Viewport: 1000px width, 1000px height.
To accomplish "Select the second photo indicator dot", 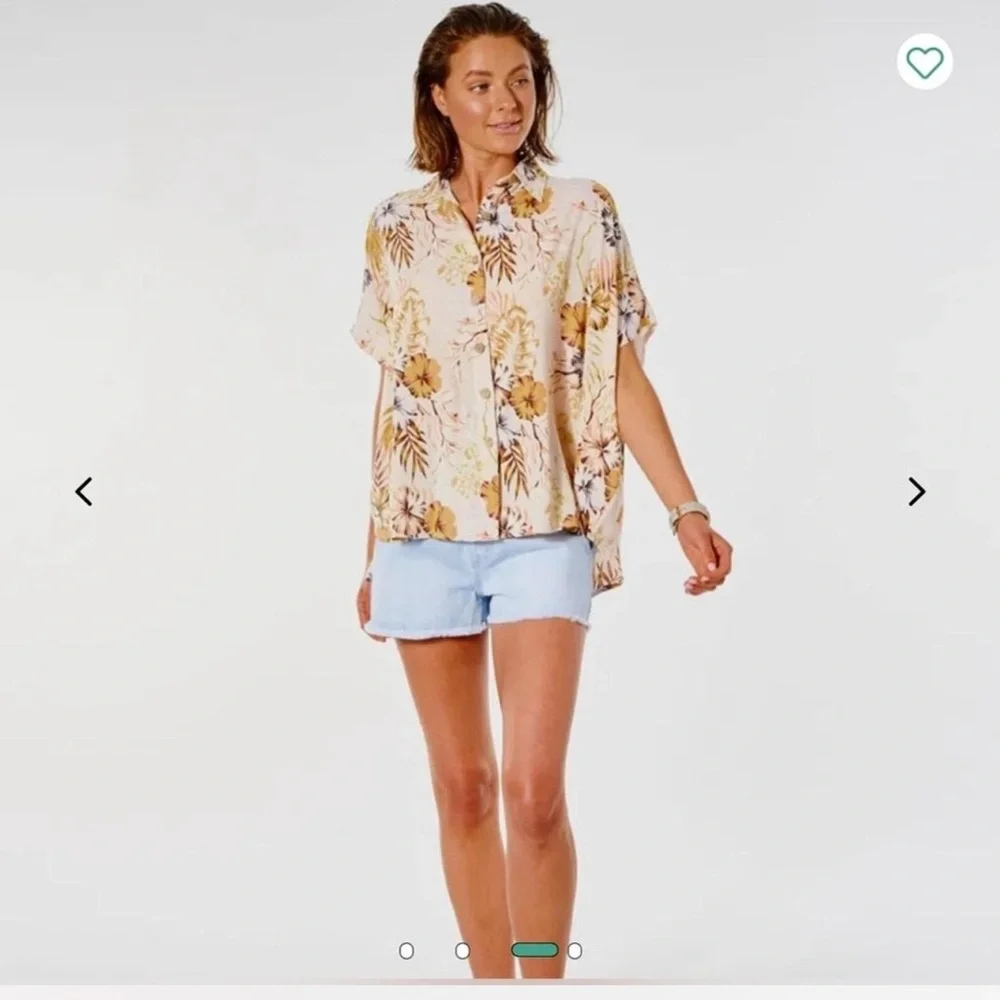I will click(x=462, y=951).
